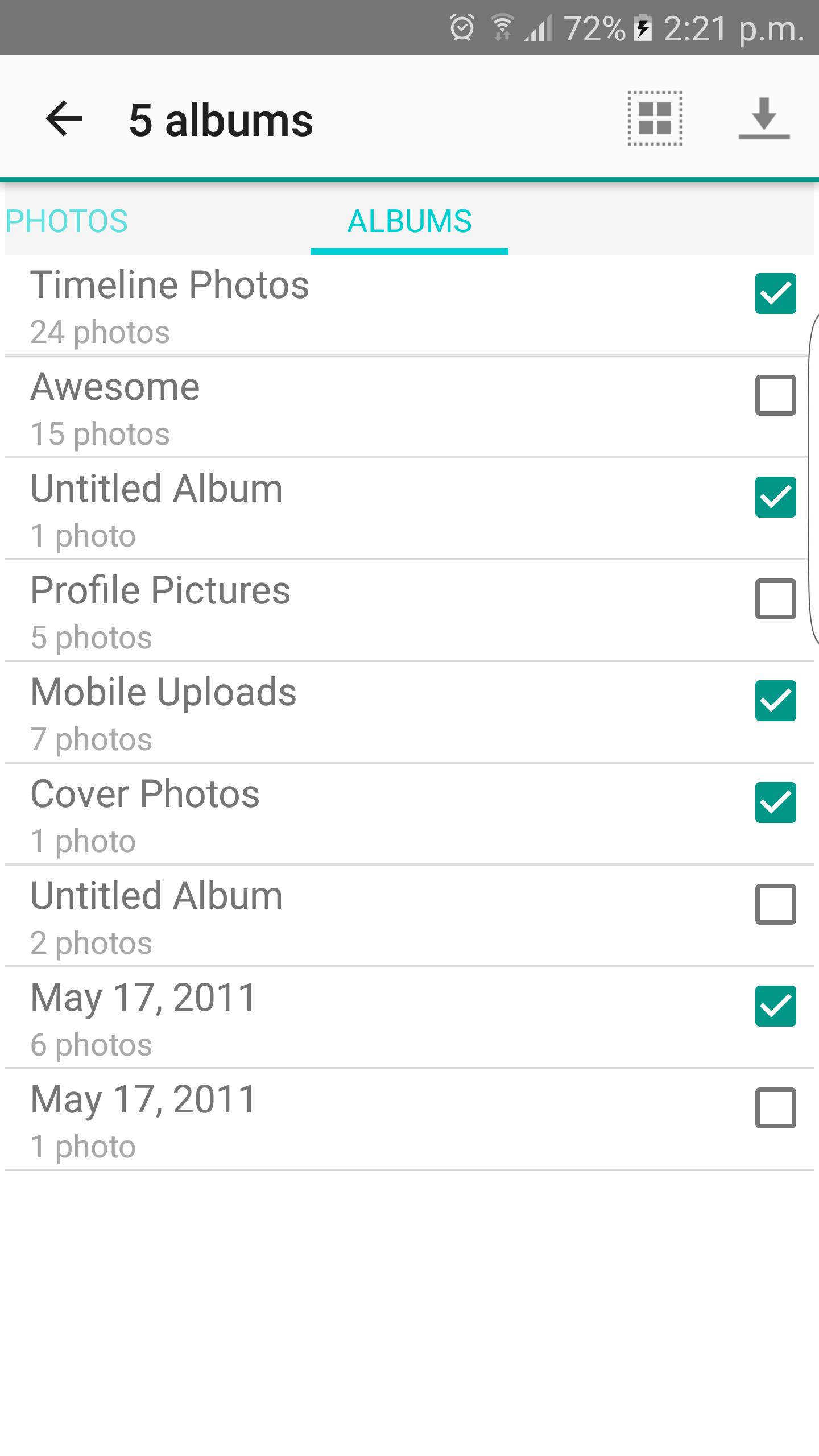Image resolution: width=819 pixels, height=1456 pixels.
Task: Uncheck the first Untitled Album with 1 photo
Action: coord(776,498)
